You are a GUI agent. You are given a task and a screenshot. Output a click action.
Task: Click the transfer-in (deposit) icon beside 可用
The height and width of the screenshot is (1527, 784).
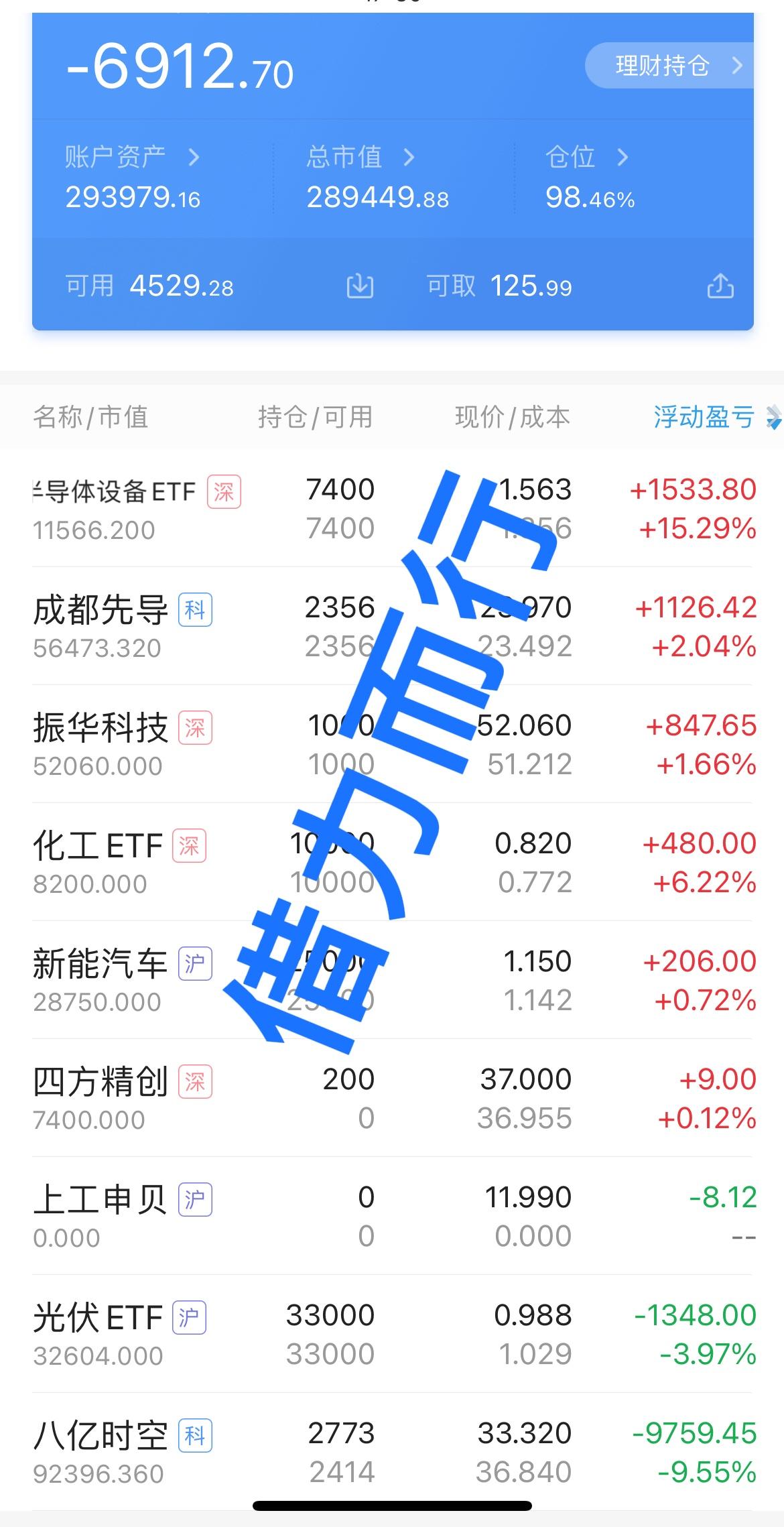point(360,285)
